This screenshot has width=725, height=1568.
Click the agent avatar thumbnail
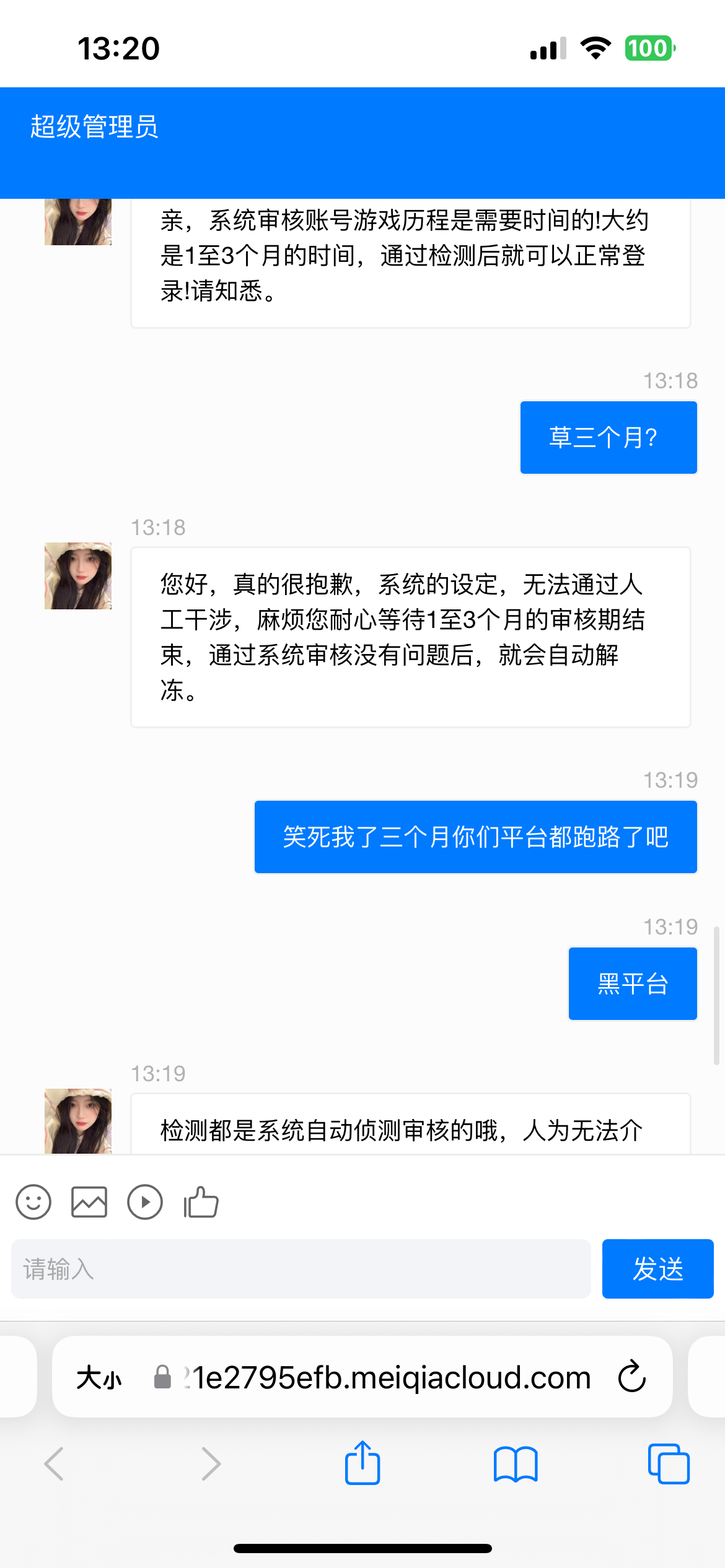pyautogui.click(x=77, y=576)
